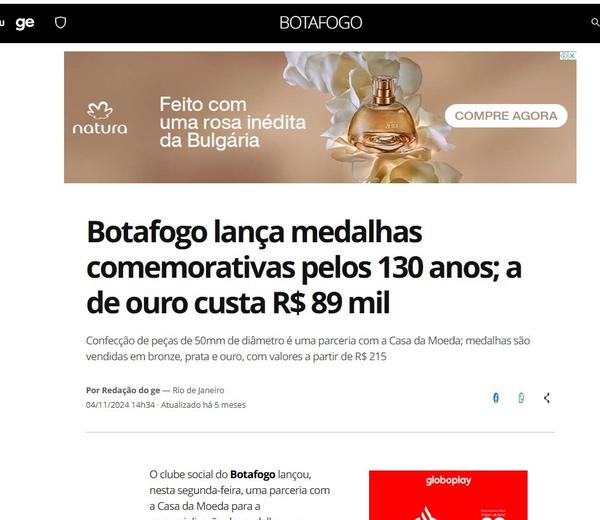Close the Natura ad banner
Image resolution: width=600 pixels, height=520 pixels.
571,56
